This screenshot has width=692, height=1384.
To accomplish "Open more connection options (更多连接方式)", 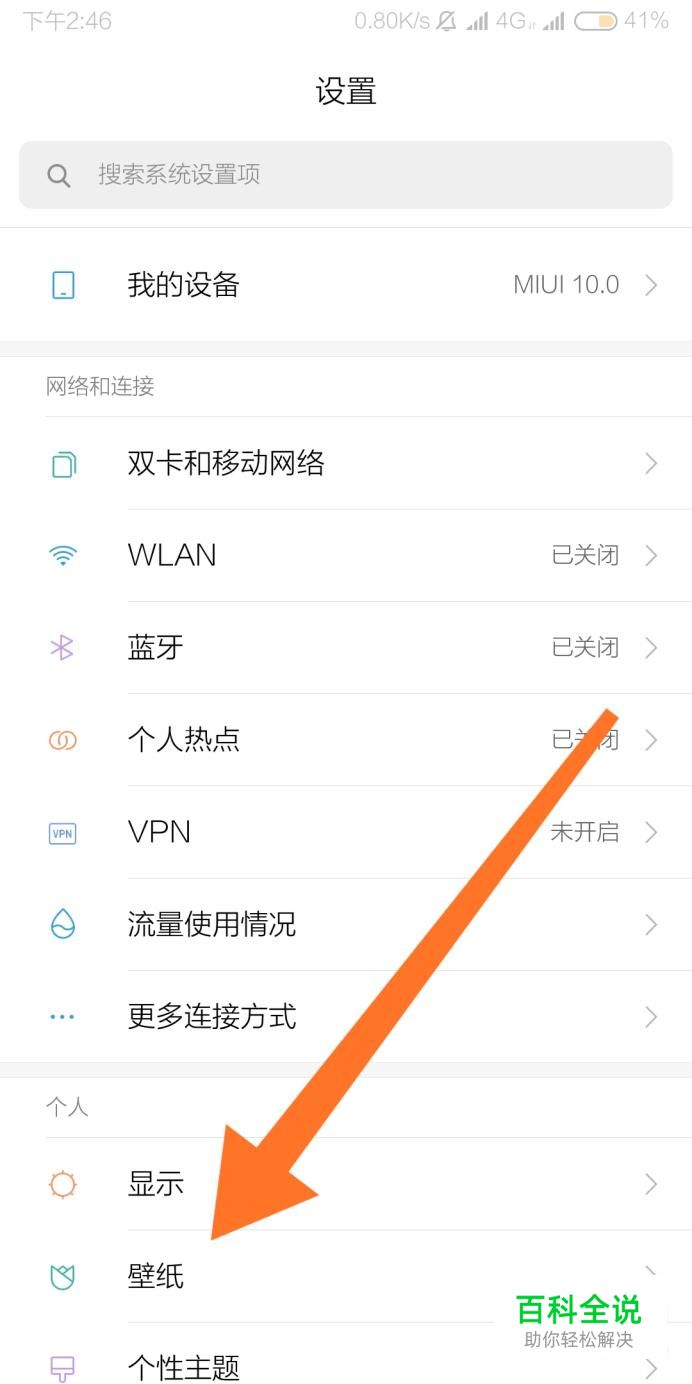I will tap(345, 1017).
